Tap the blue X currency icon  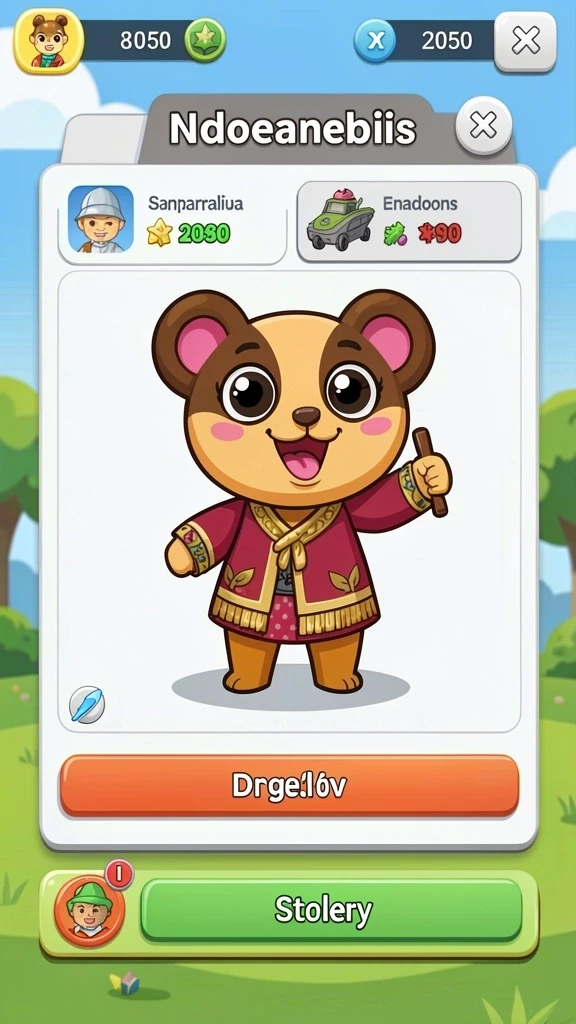pyautogui.click(x=375, y=41)
